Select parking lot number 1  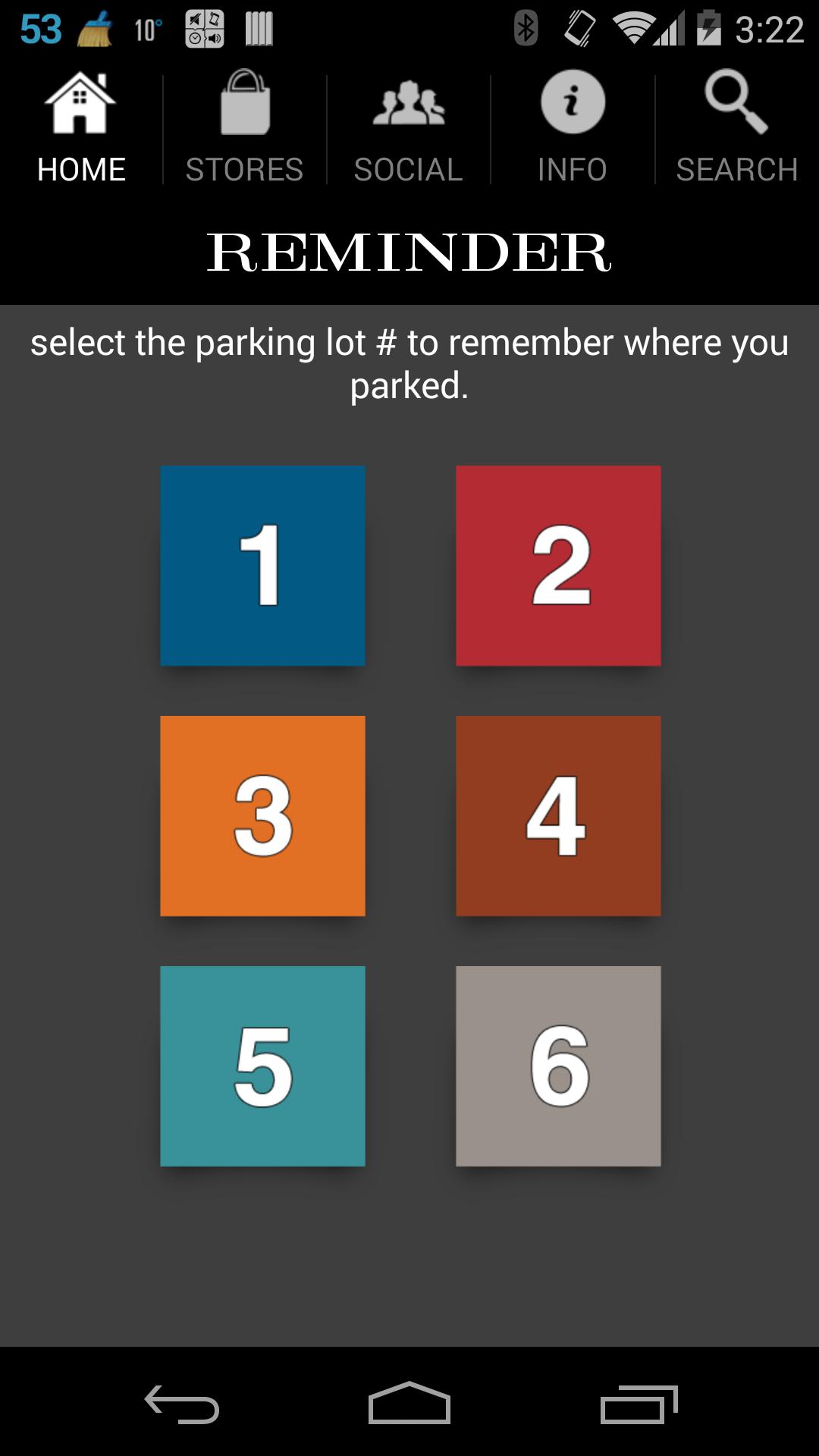click(x=262, y=566)
